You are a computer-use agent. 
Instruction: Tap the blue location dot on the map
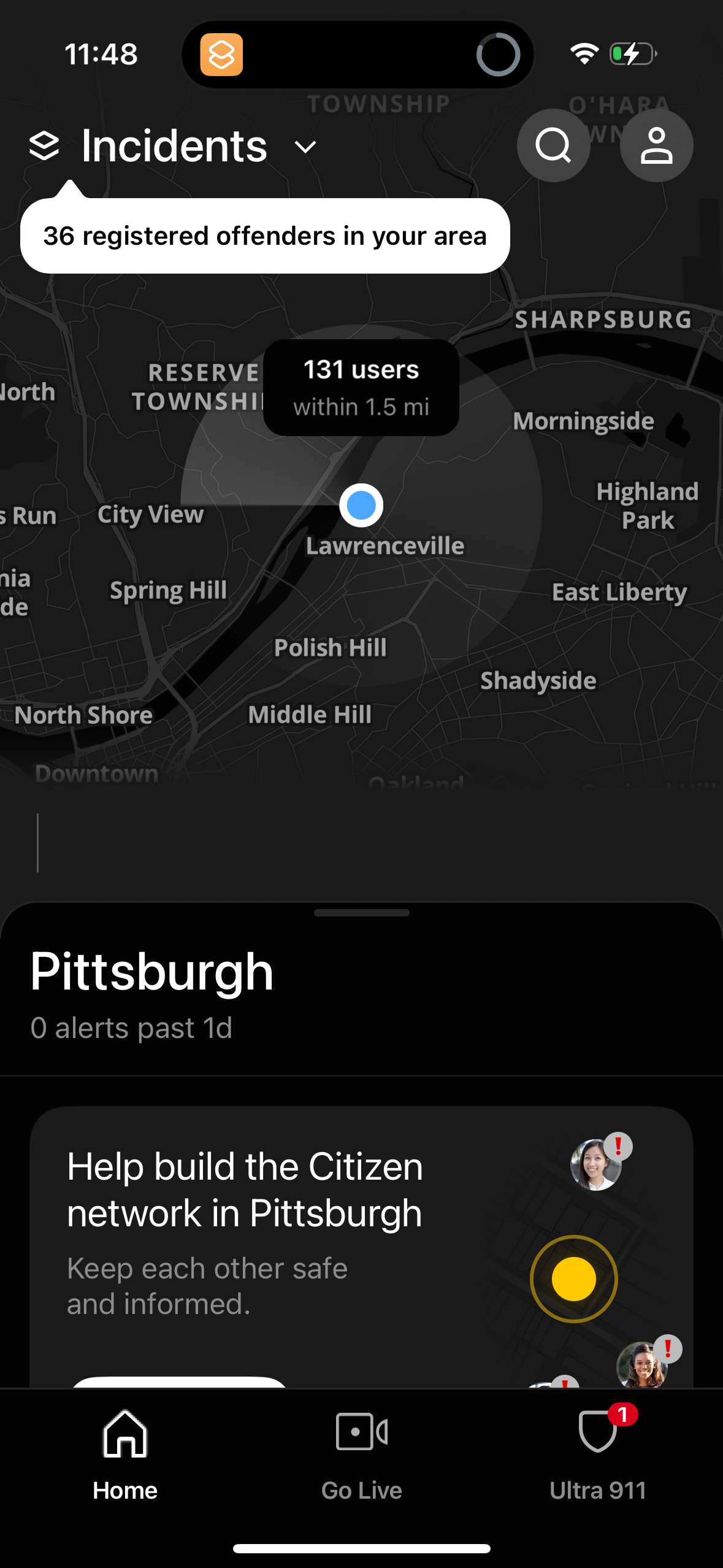tap(361, 505)
